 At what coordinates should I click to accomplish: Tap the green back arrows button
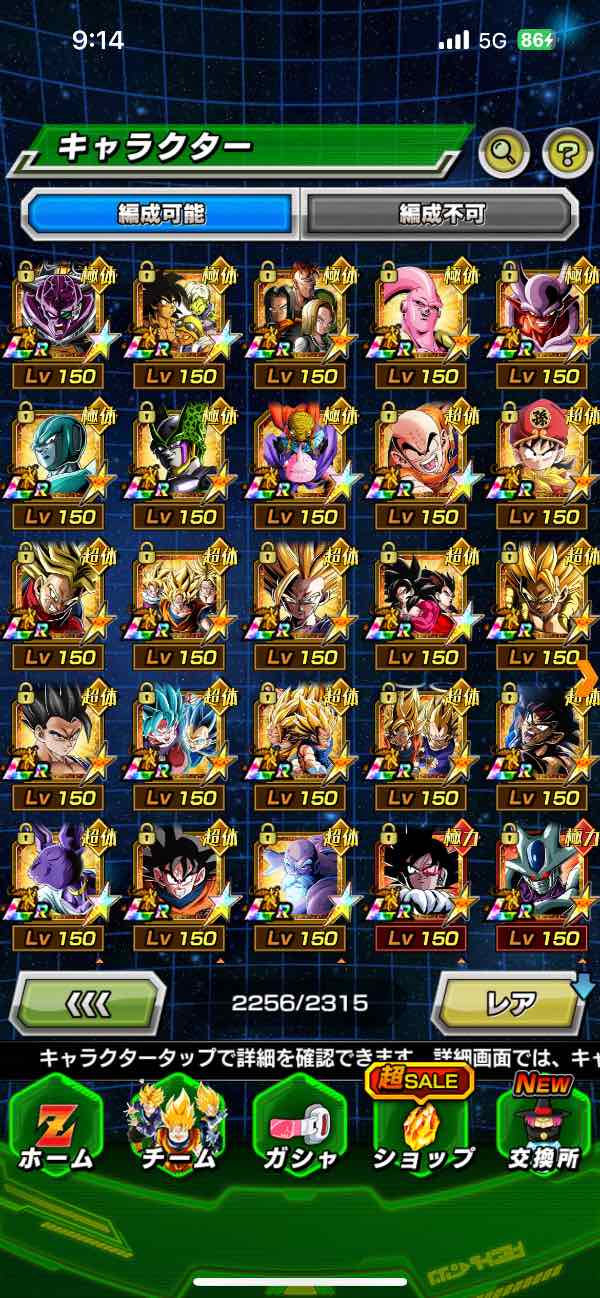point(88,1002)
